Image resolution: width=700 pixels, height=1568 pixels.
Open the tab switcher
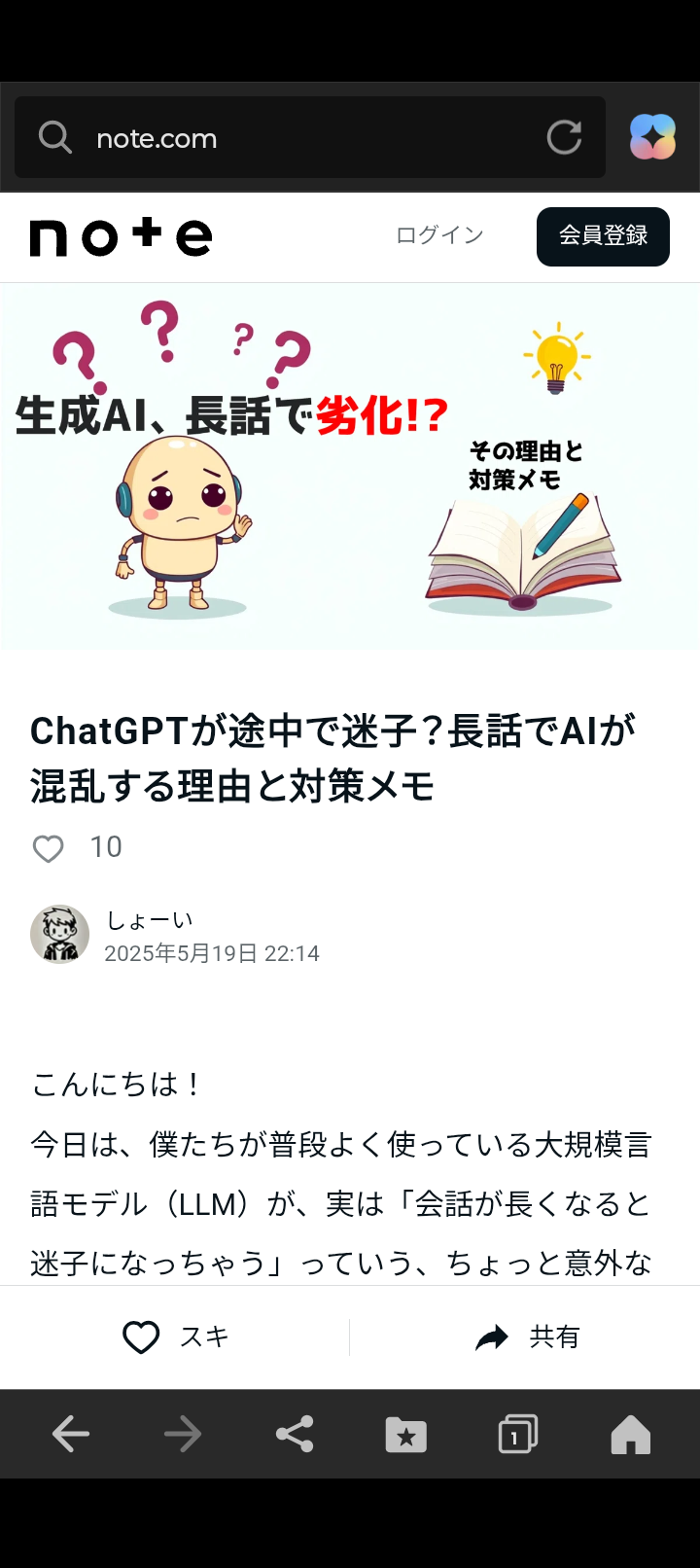tap(517, 1434)
